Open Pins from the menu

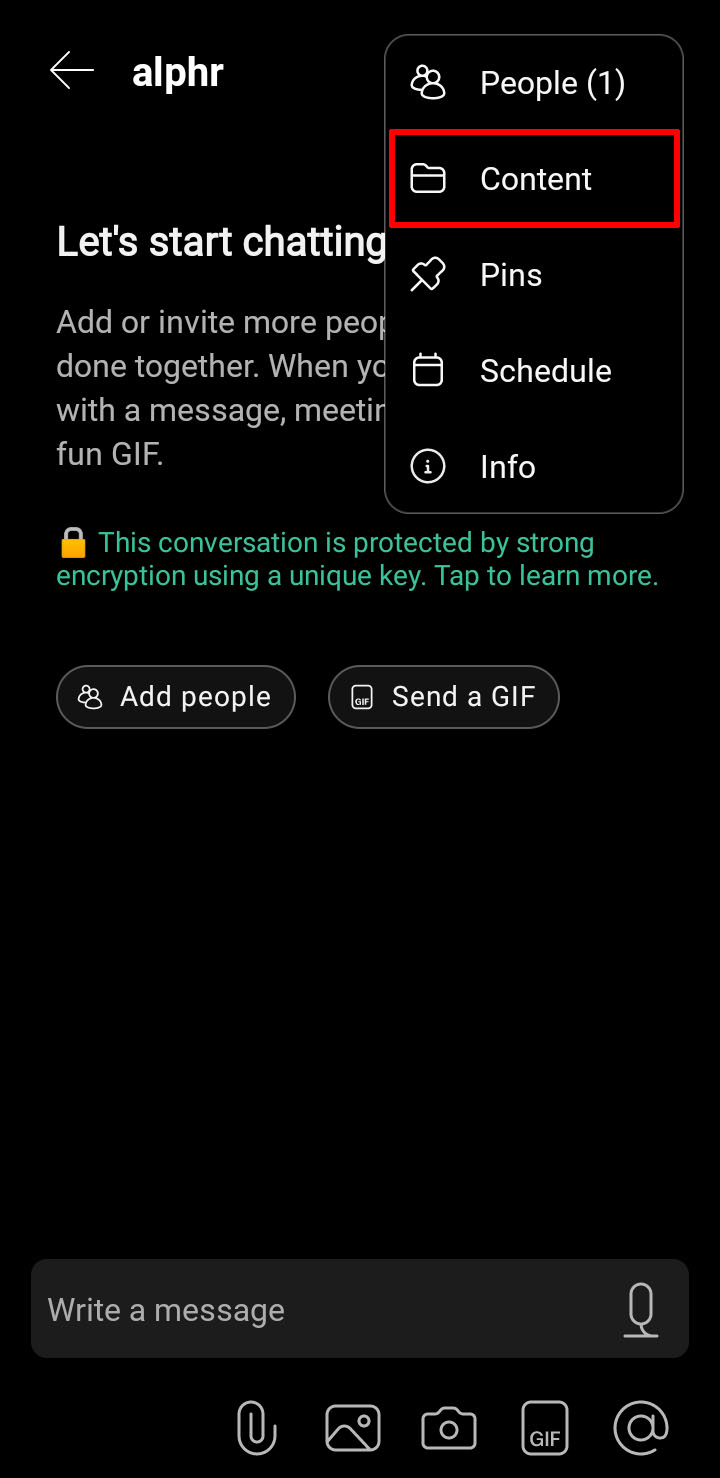[534, 275]
